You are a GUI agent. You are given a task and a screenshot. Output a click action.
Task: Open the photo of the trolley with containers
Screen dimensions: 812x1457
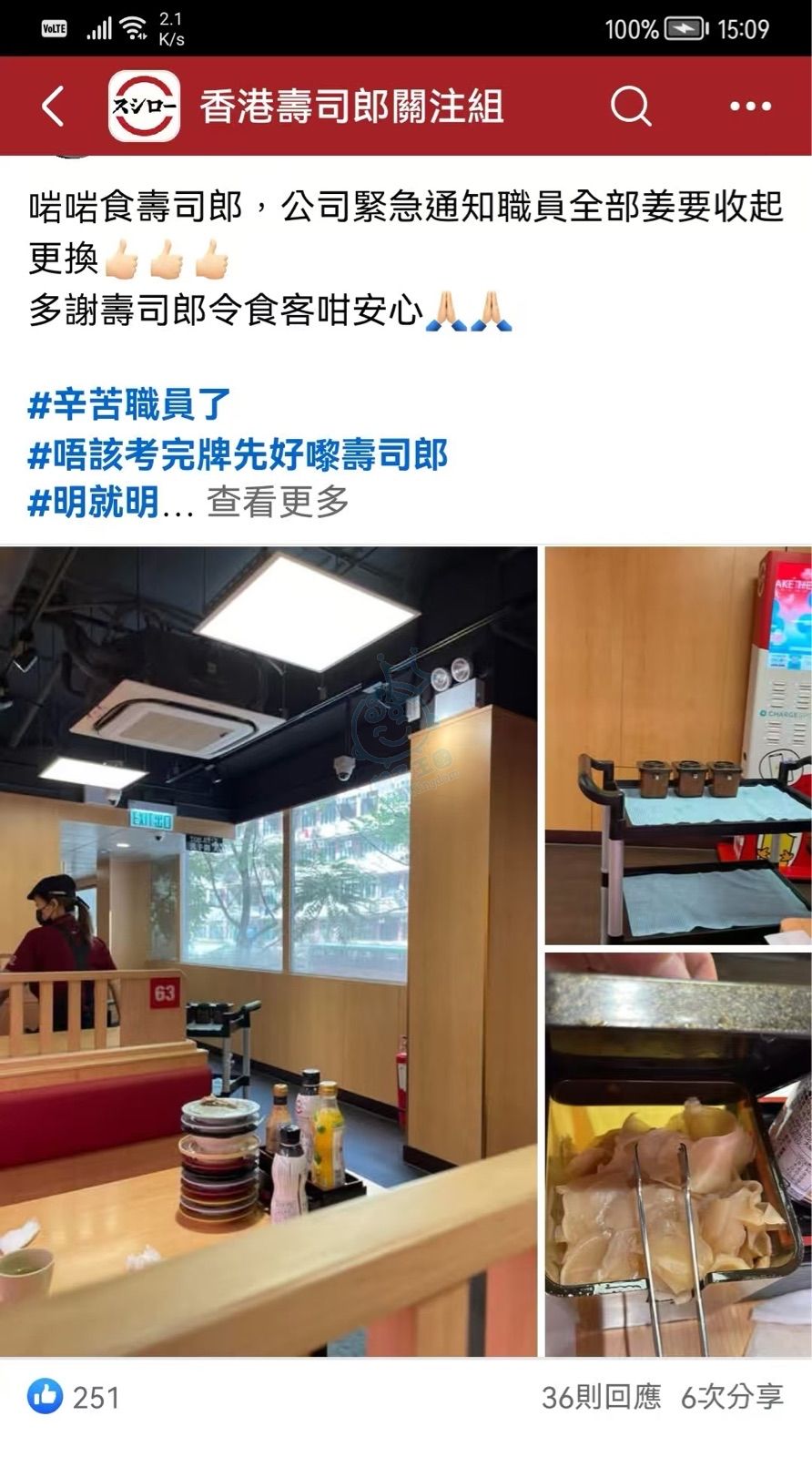coord(677,745)
